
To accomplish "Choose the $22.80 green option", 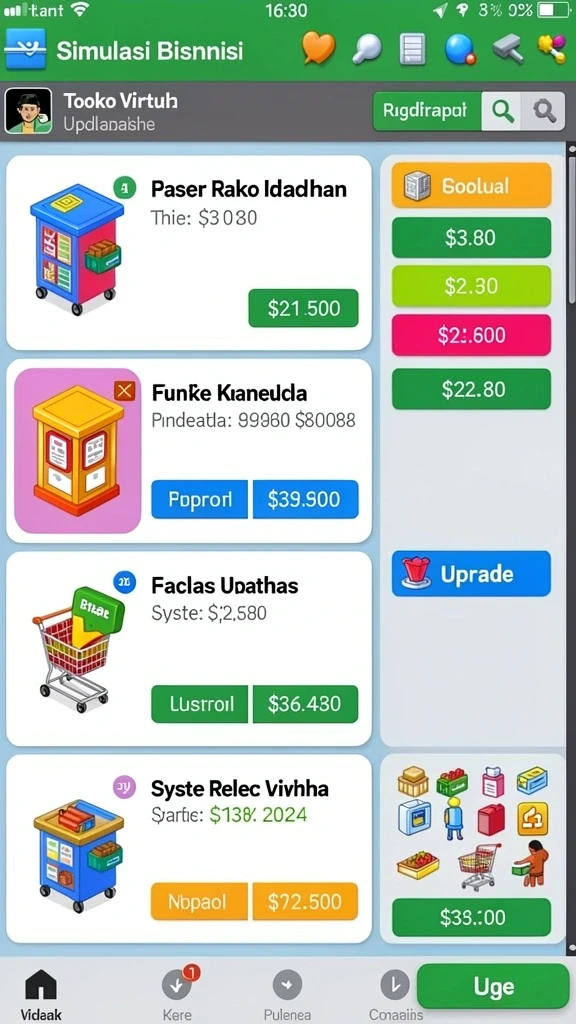I will (x=472, y=389).
